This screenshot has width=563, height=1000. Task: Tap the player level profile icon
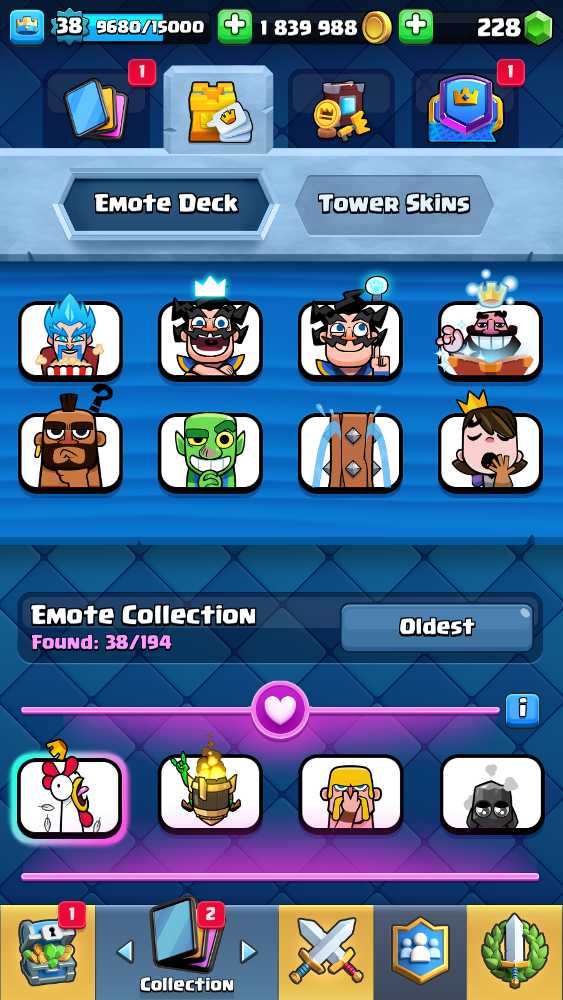click(27, 27)
